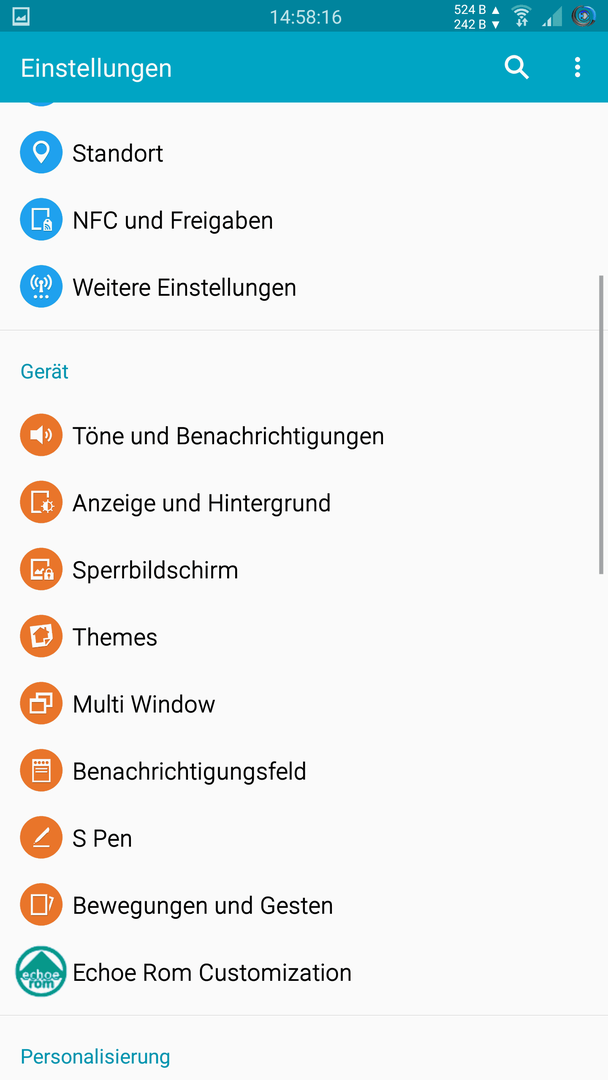Open the search icon in Einstellungen
The image size is (608, 1080).
coord(516,68)
